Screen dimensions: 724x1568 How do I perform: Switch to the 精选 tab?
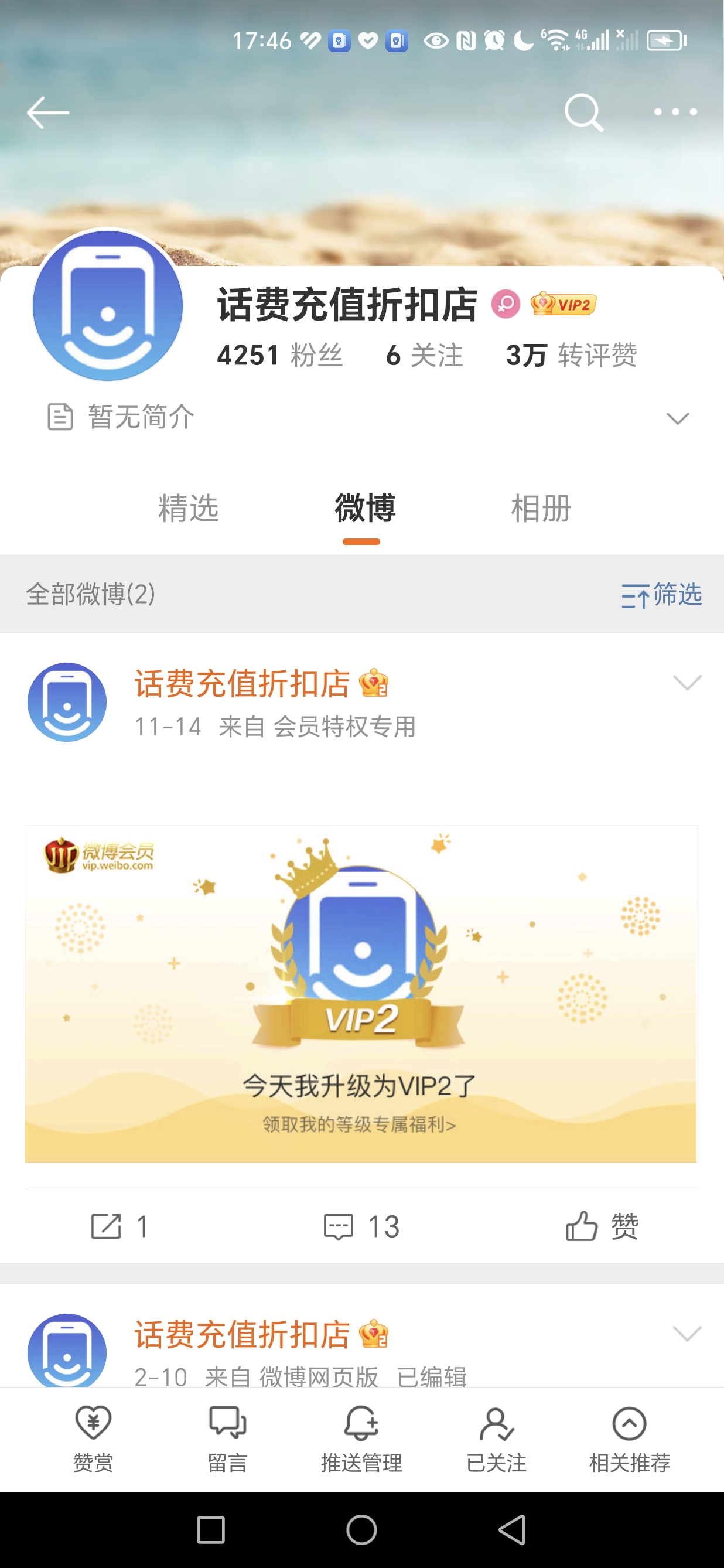(x=188, y=508)
